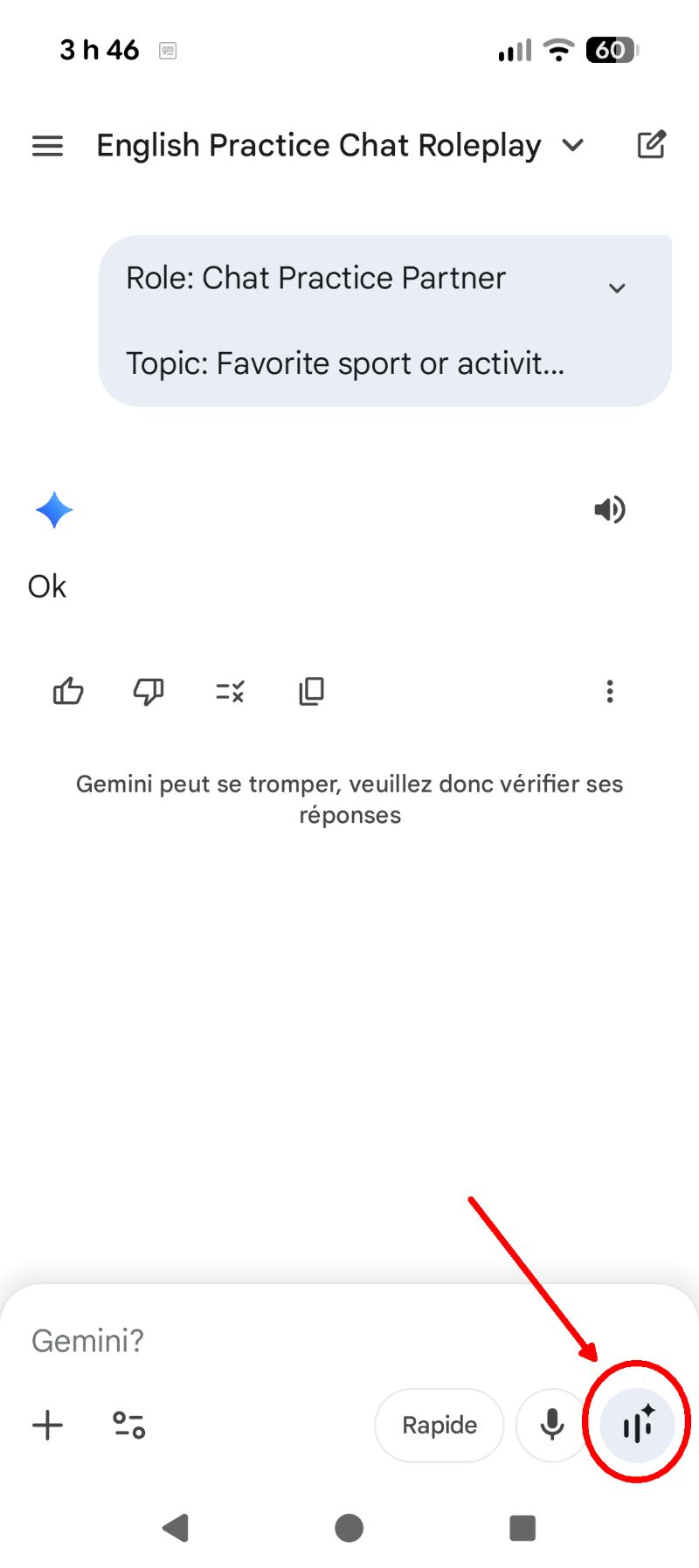699x1568 pixels.
Task: Select the Rapide model chip
Action: tap(439, 1424)
